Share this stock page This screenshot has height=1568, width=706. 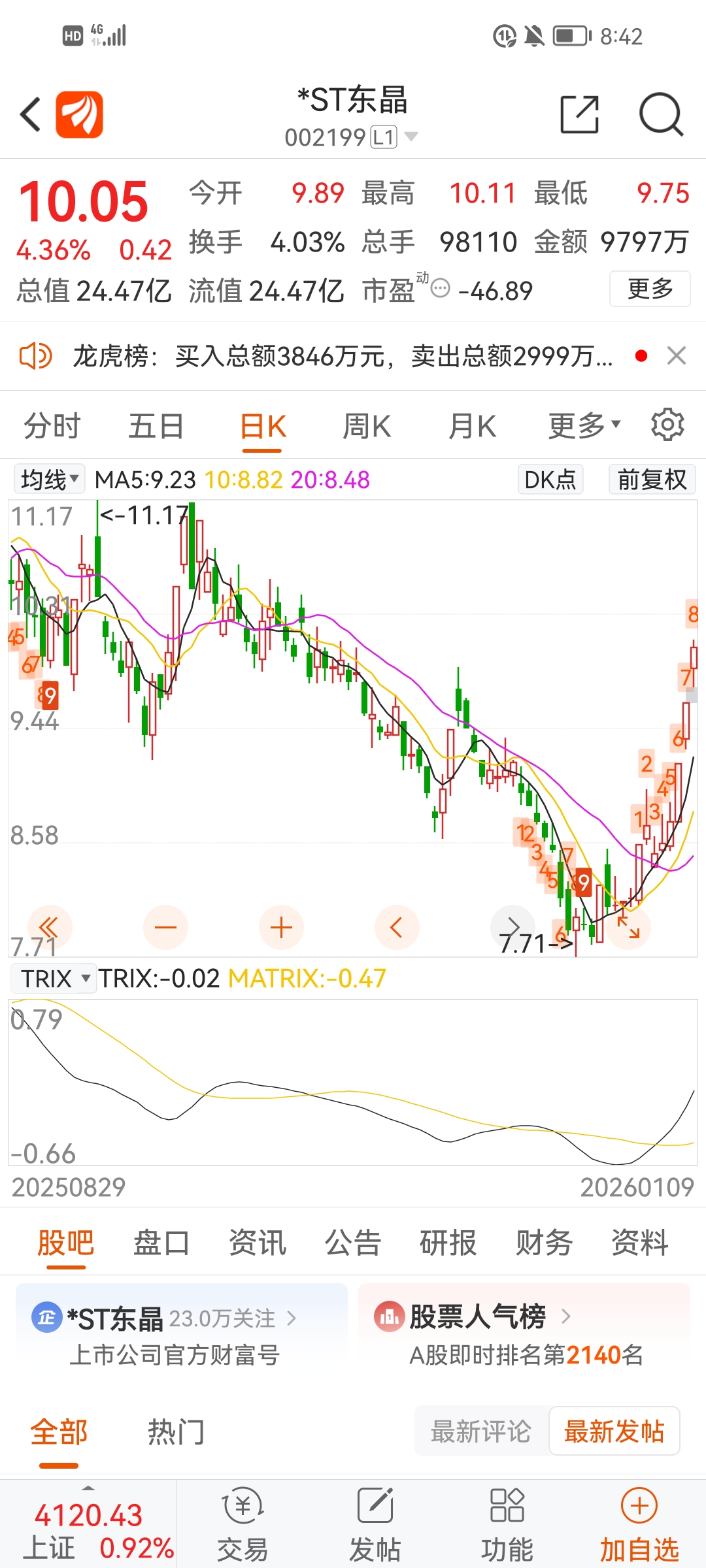click(579, 114)
